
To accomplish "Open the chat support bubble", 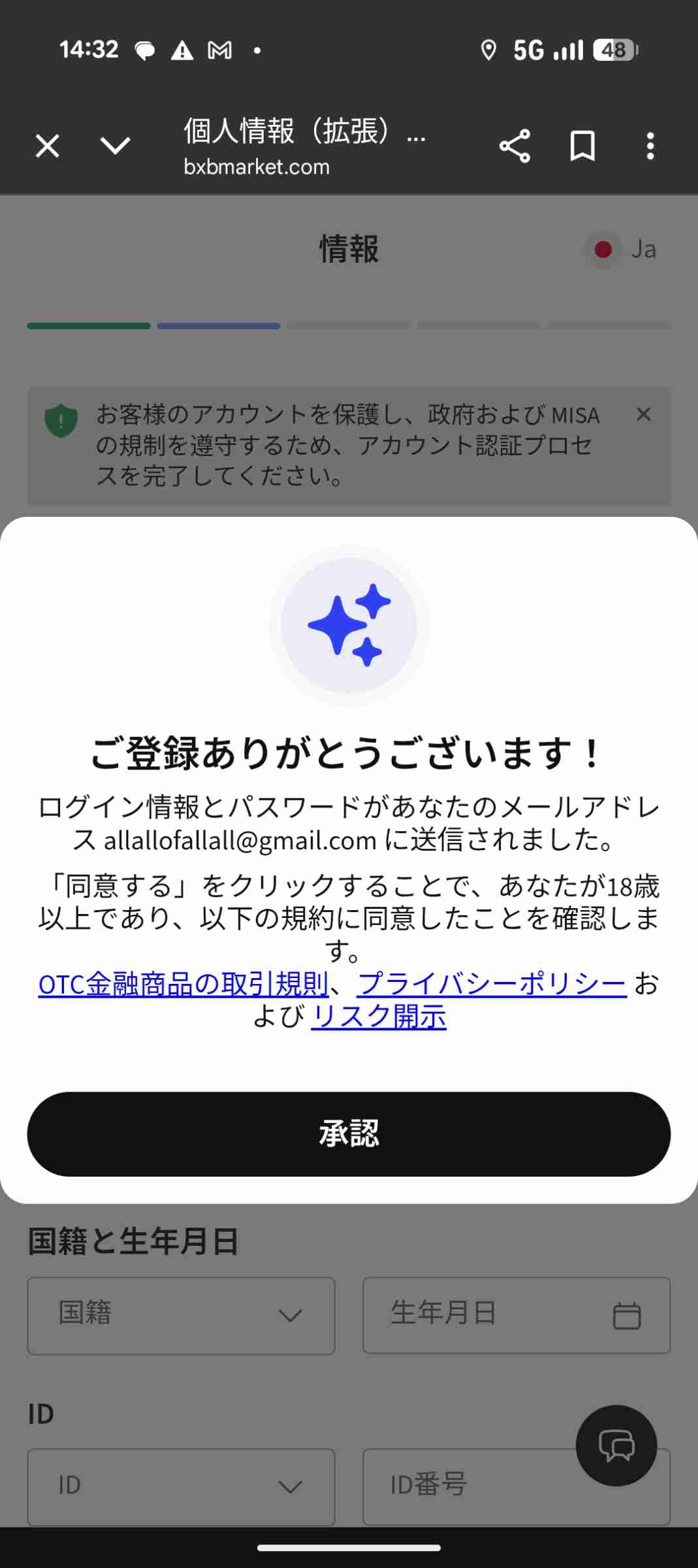I will tap(617, 1445).
